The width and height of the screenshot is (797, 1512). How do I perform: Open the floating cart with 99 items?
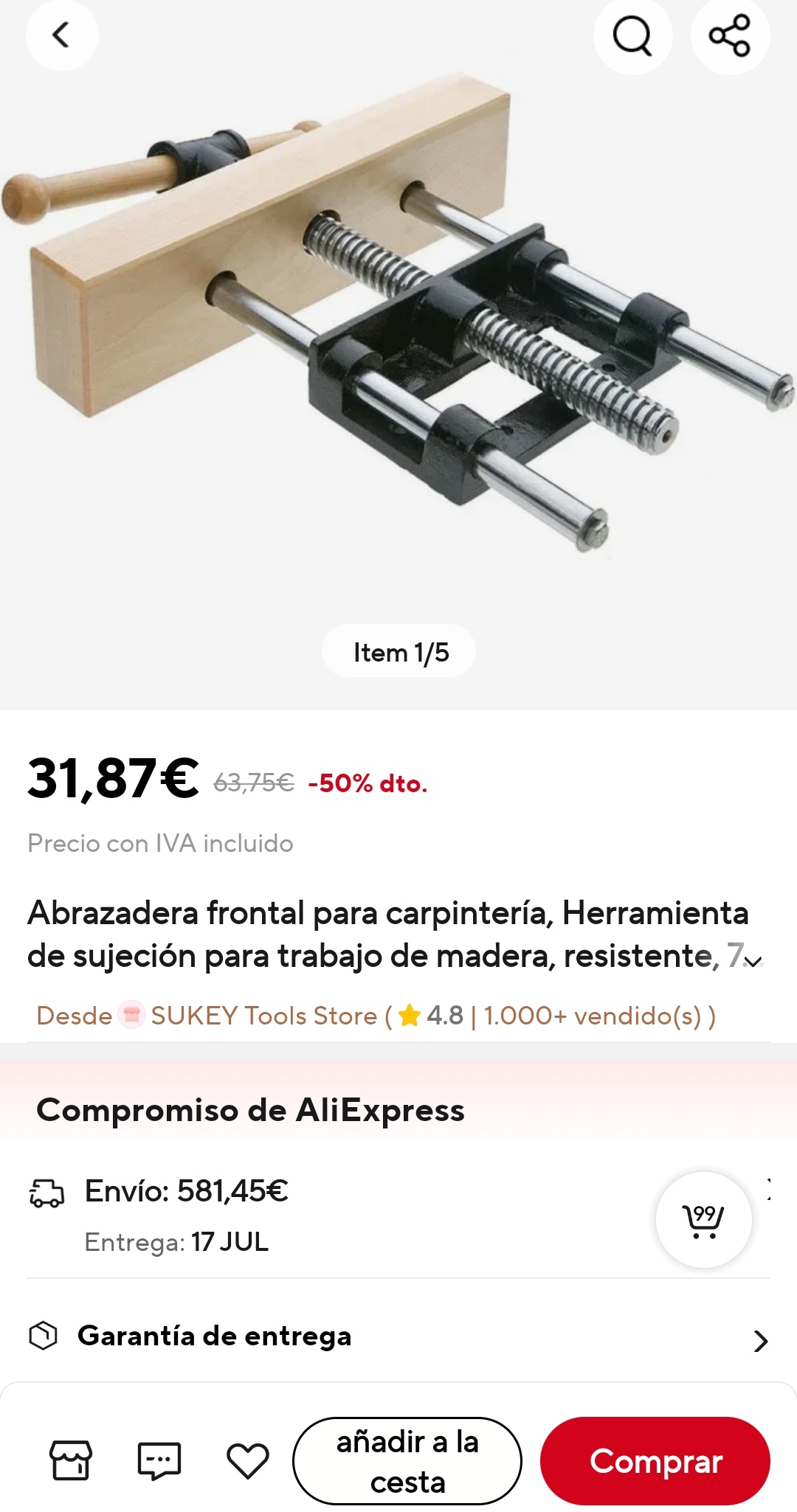[704, 1219]
